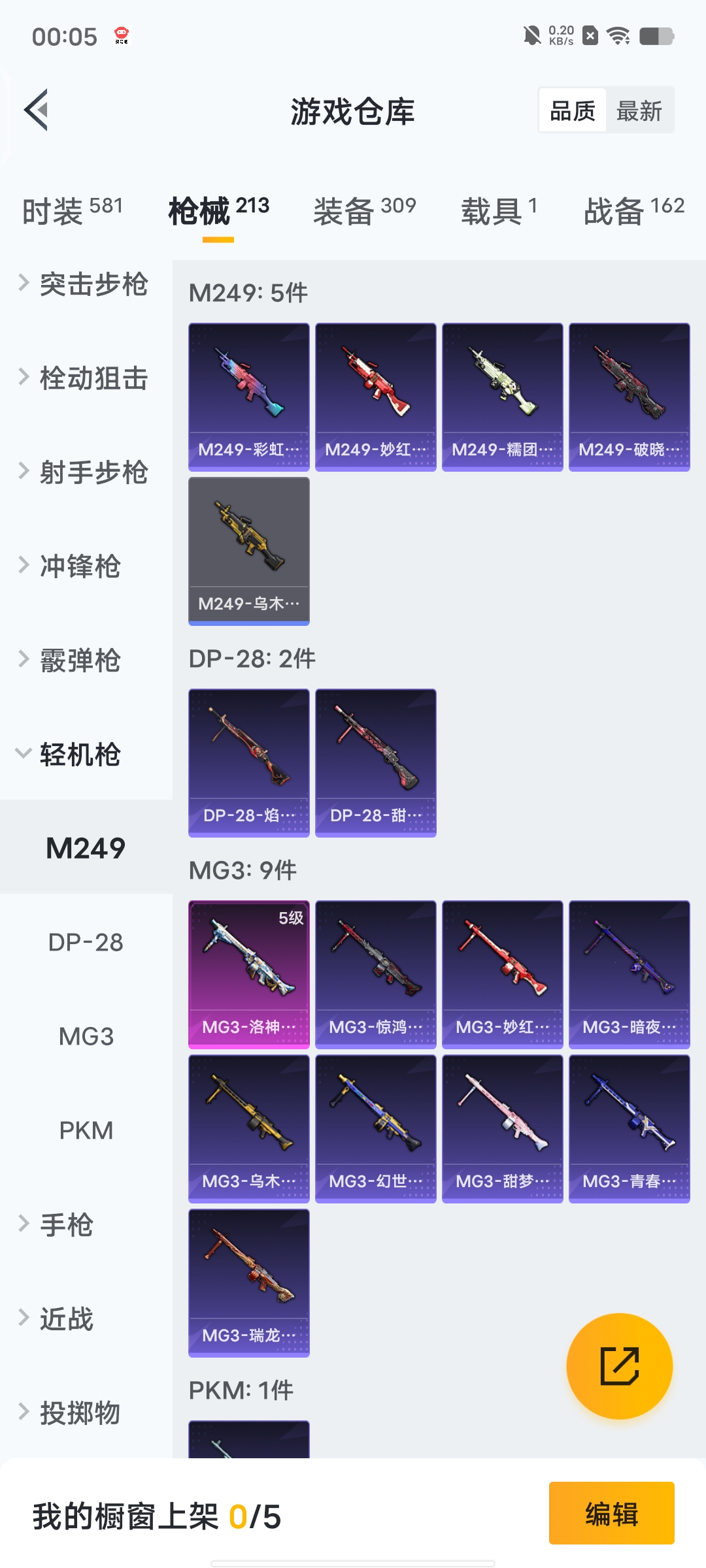The height and width of the screenshot is (1568, 706).
Task: Switch to the 装备 tab
Action: [364, 210]
